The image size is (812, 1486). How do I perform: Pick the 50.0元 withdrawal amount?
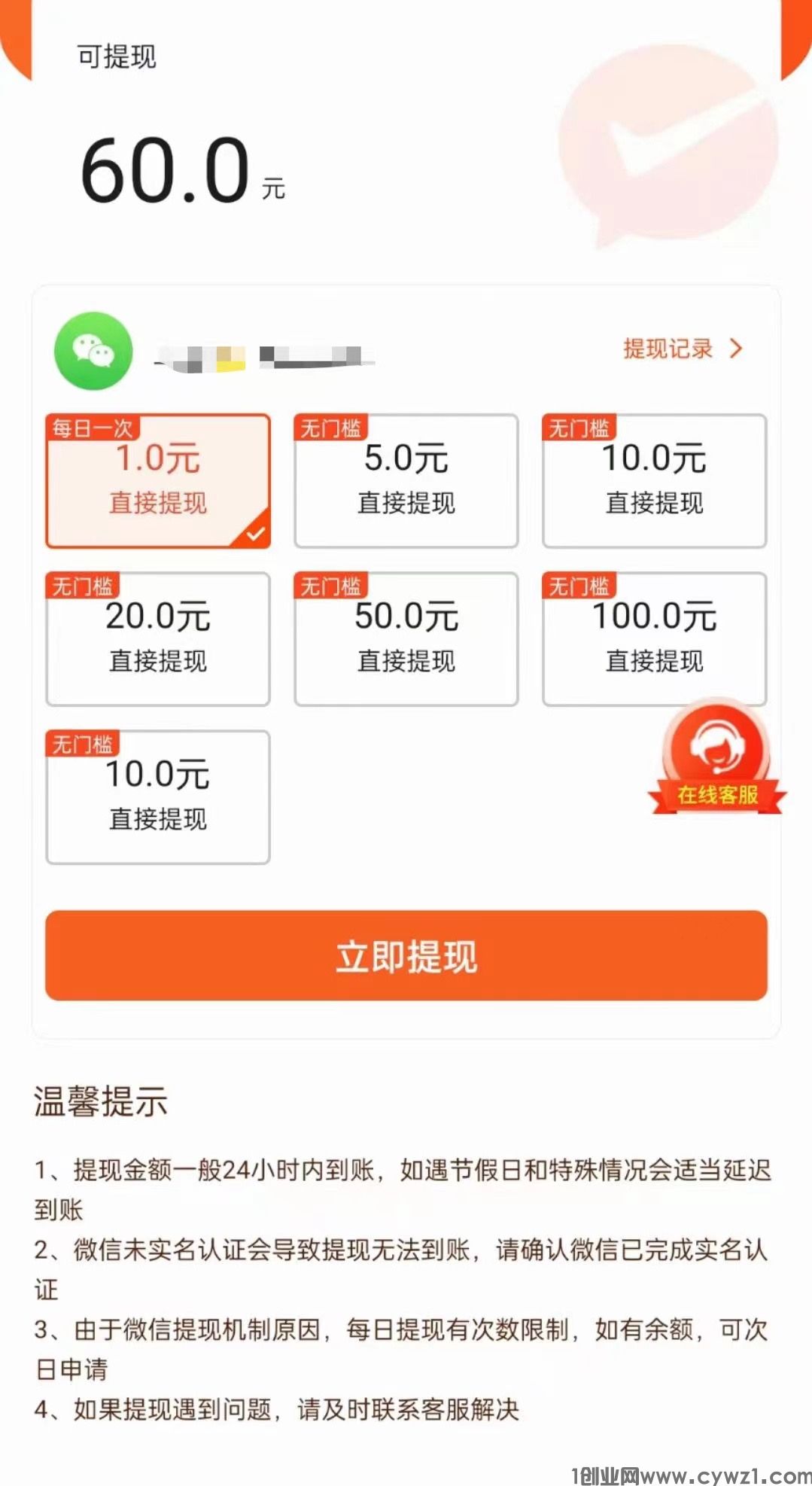[x=406, y=639]
